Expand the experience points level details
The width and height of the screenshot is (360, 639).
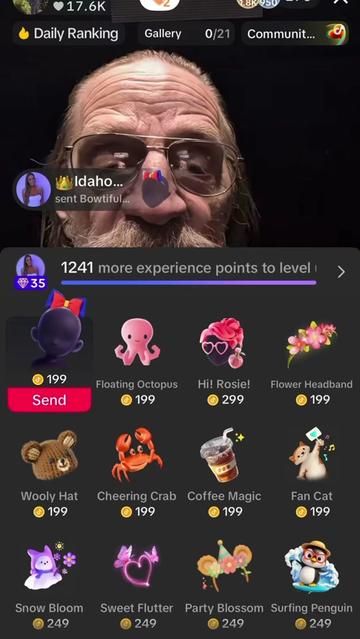pyautogui.click(x=341, y=272)
